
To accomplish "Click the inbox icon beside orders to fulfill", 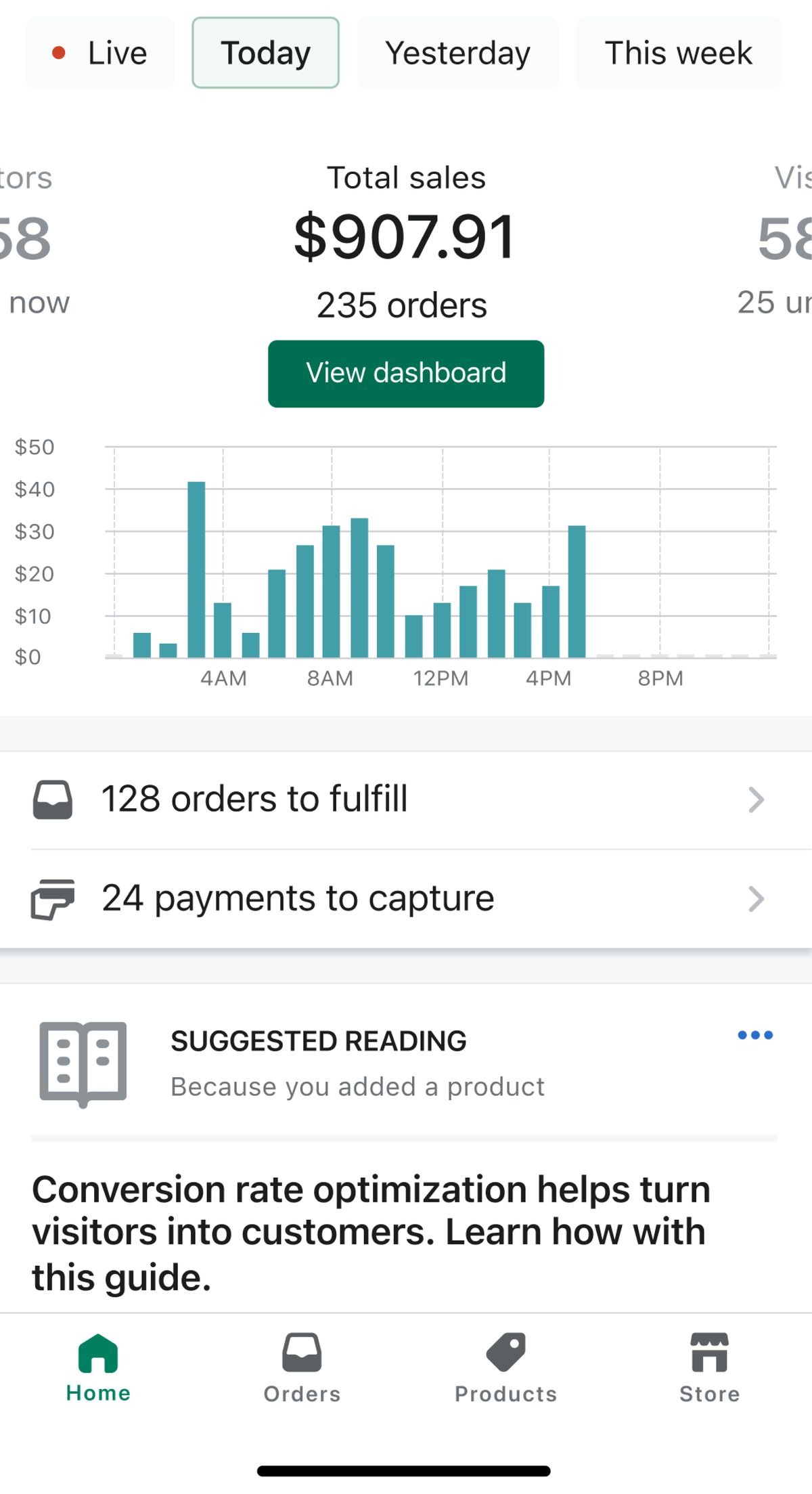I will [x=55, y=799].
